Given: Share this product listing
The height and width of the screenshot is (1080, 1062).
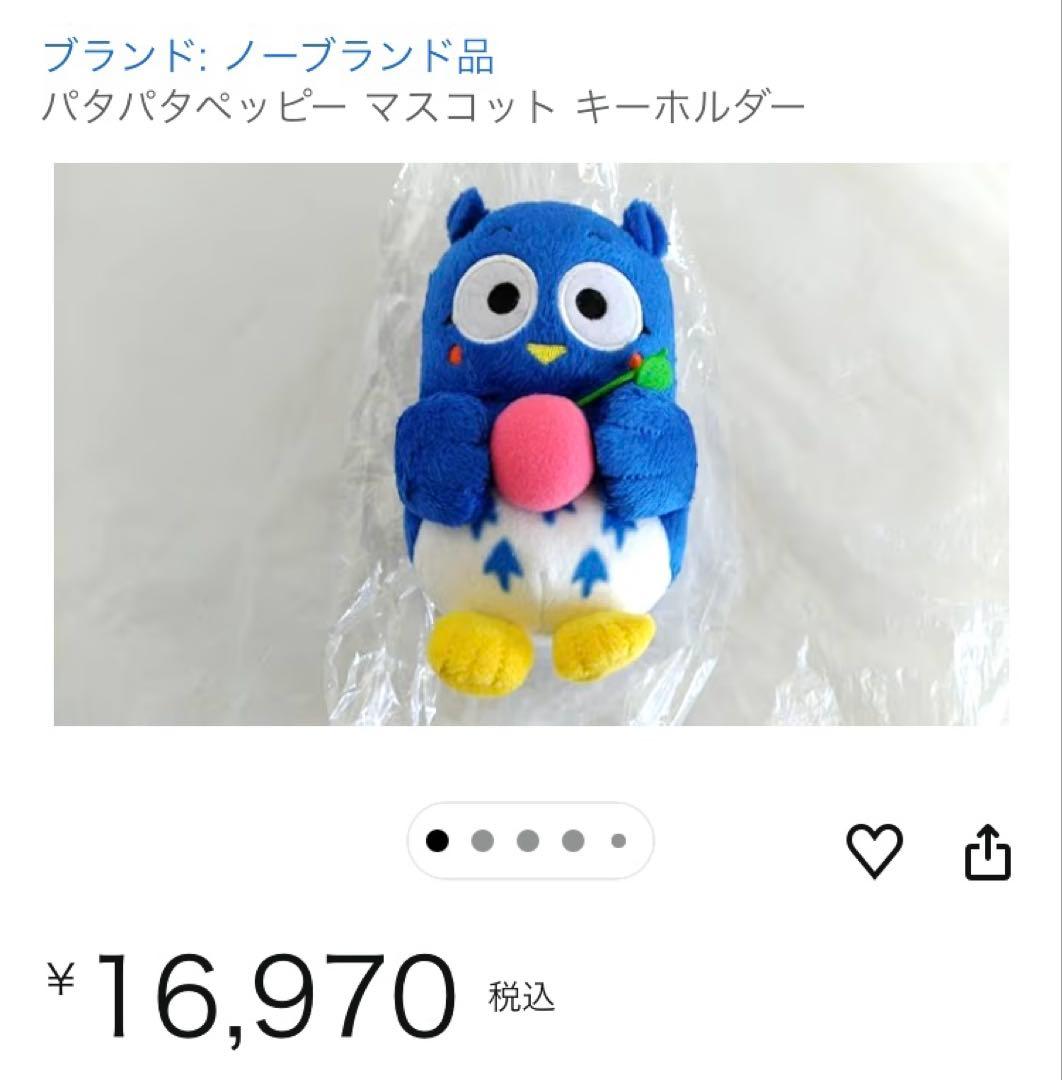Looking at the screenshot, I should (987, 852).
